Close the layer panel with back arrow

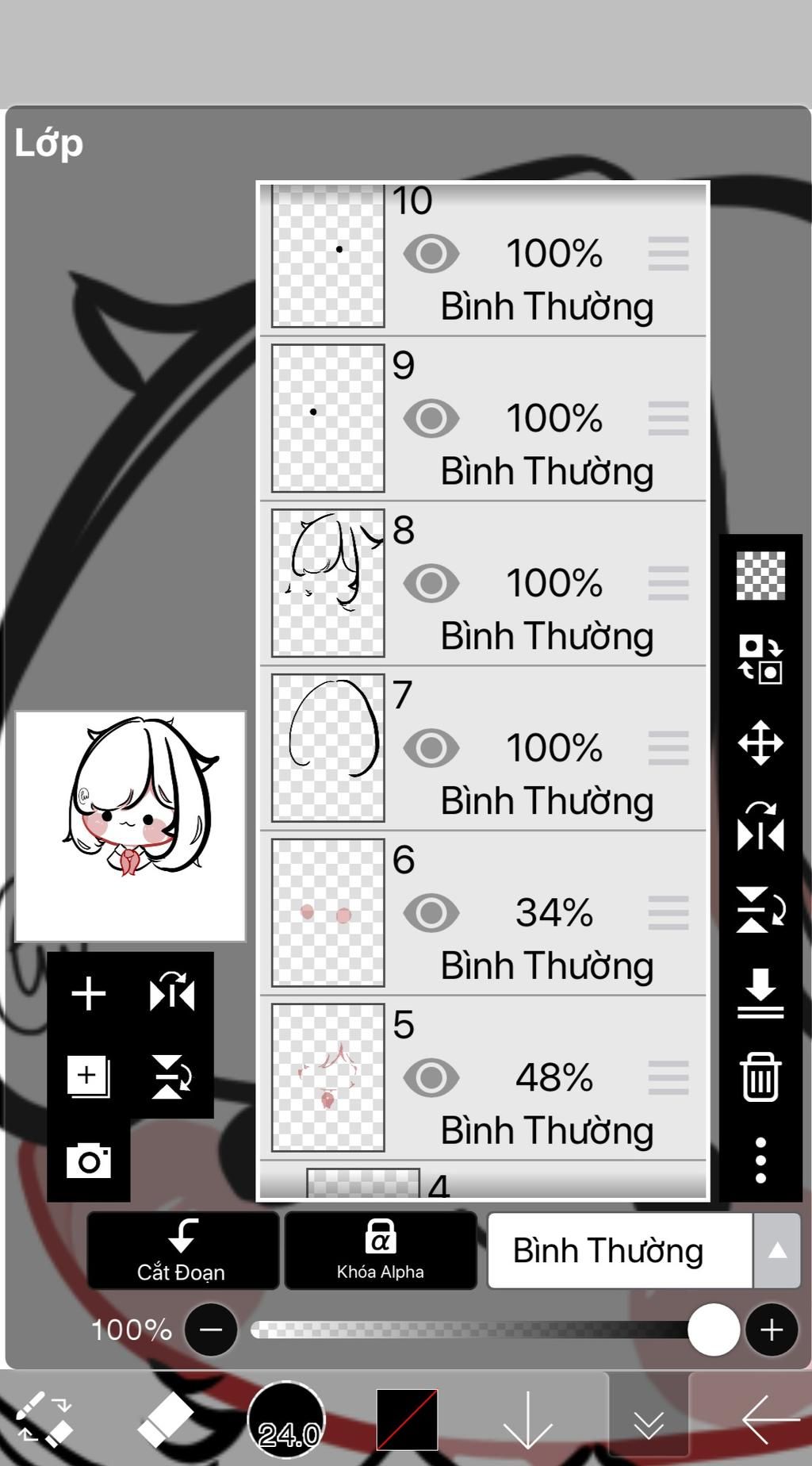coord(769,1420)
